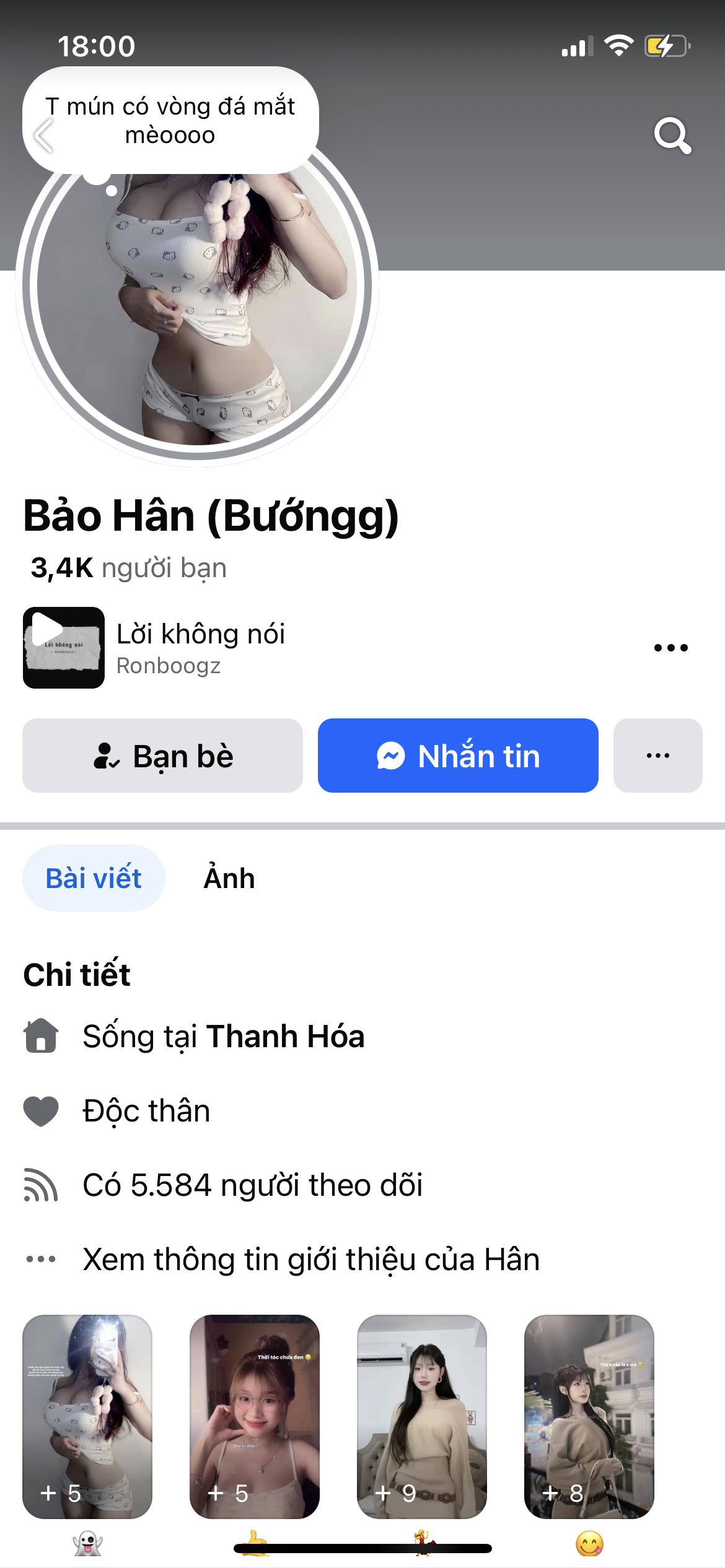Screen dimensions: 725x1568
Task: Open Xem thông tin giới thiệu của Hân
Action: 310,1259
